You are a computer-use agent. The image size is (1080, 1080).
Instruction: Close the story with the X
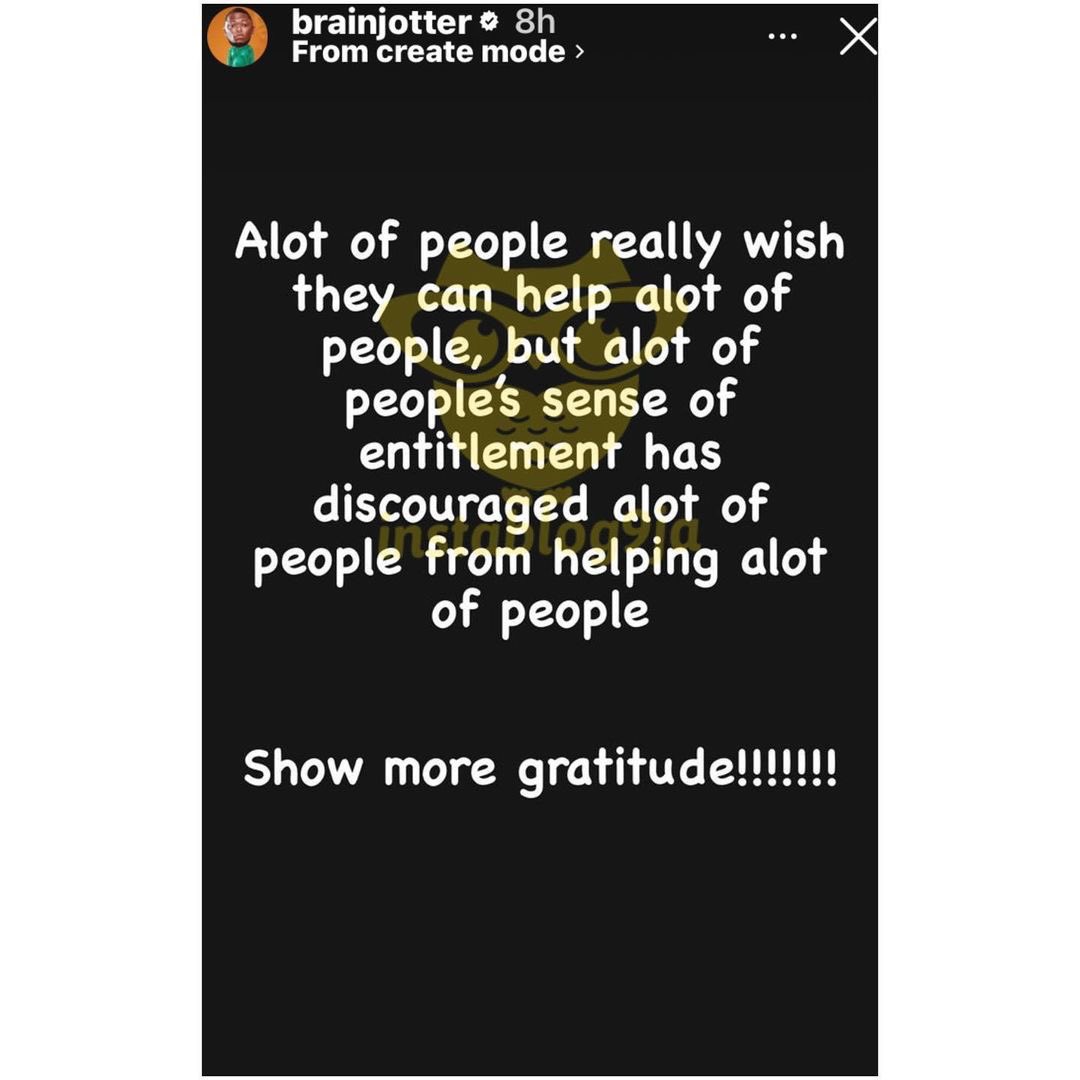click(857, 37)
